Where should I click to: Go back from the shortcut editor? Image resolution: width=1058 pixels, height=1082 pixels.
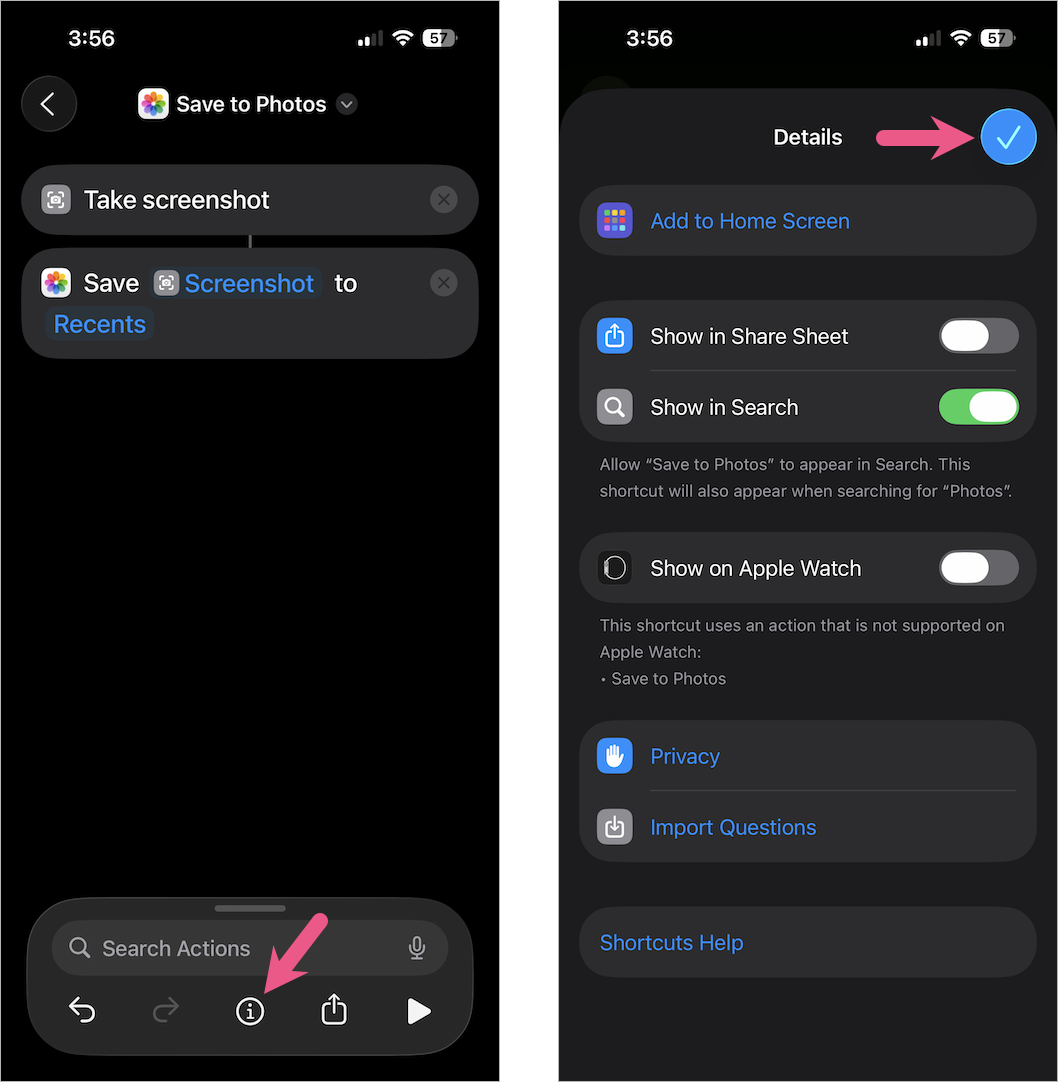point(48,104)
